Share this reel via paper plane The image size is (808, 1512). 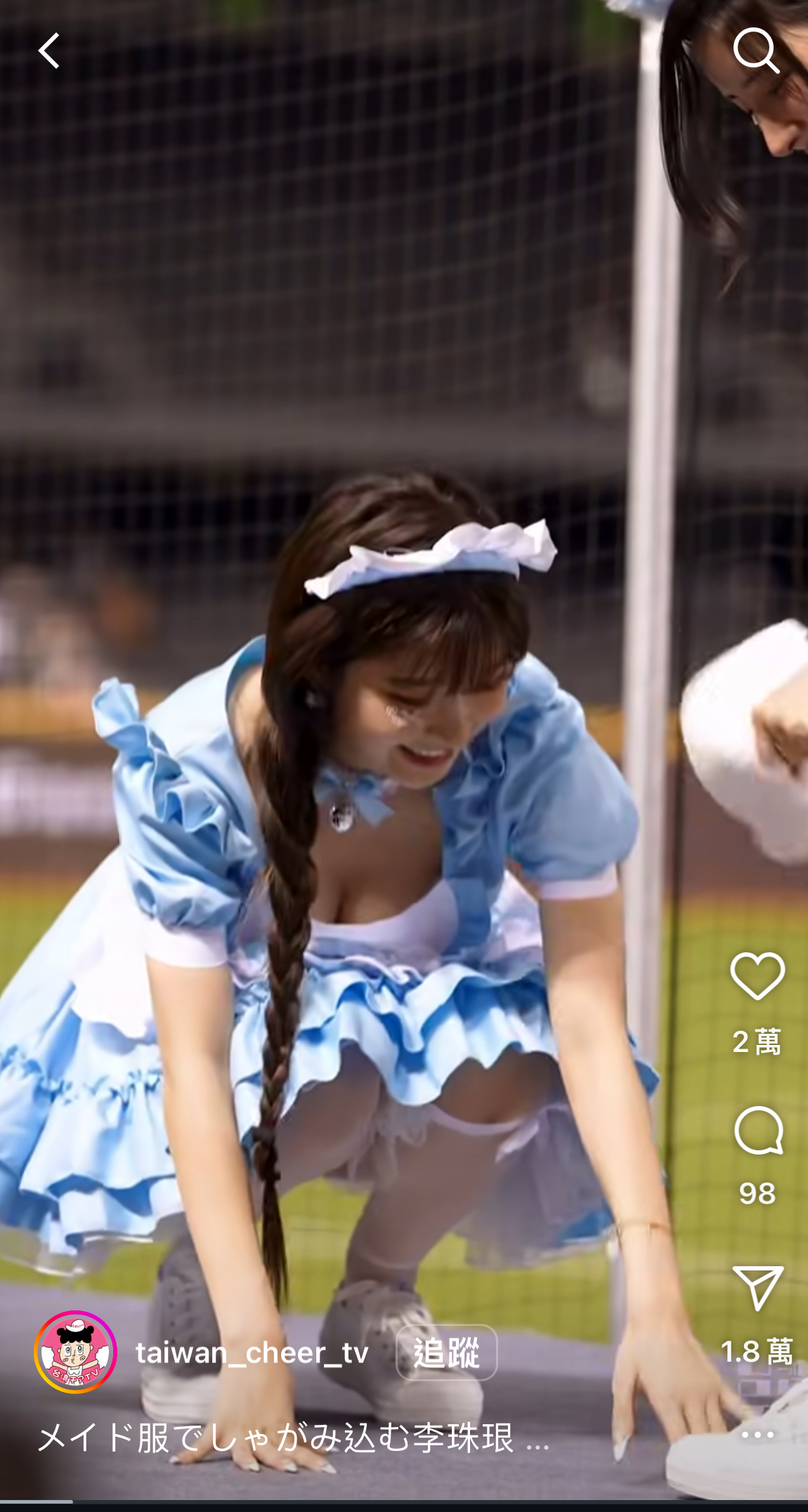pos(757,1287)
